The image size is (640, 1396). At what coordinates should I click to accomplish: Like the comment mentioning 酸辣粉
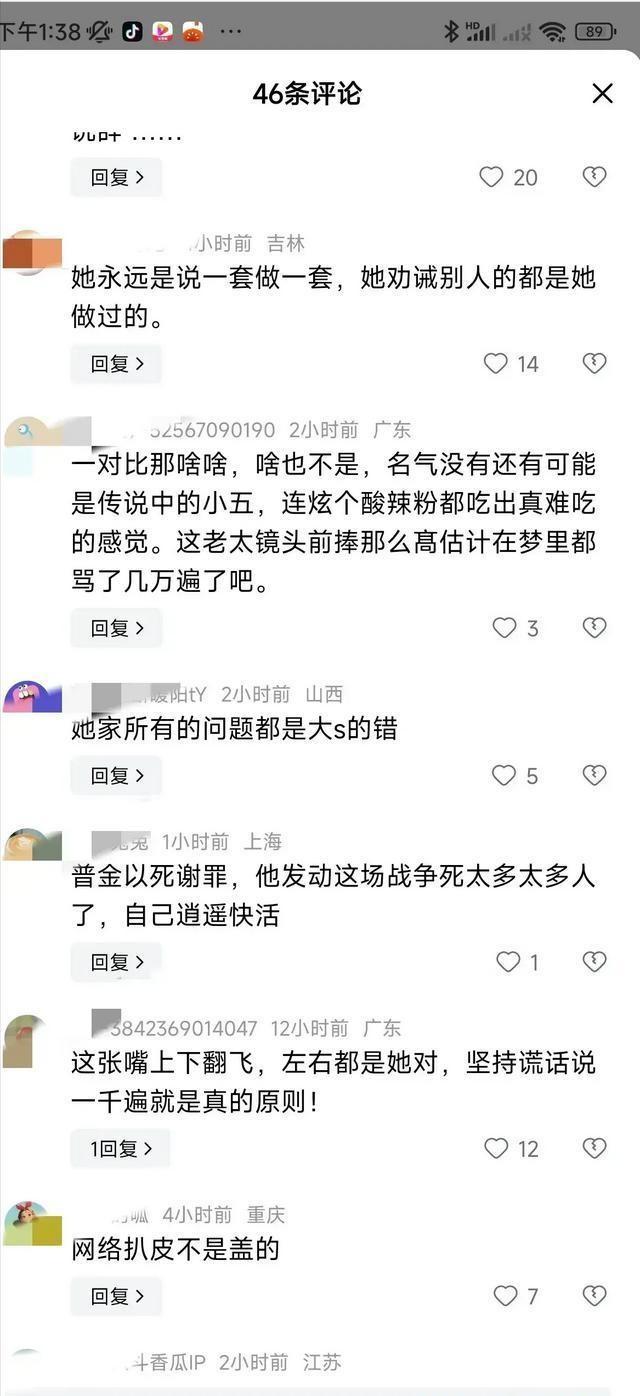click(x=504, y=628)
